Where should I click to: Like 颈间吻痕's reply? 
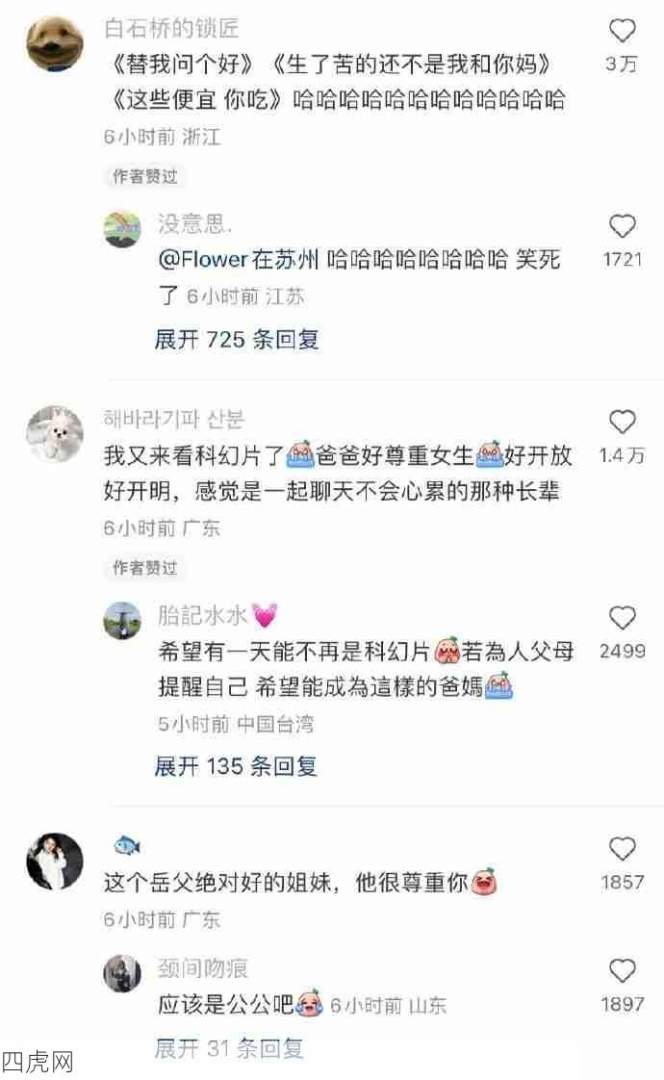tap(622, 971)
